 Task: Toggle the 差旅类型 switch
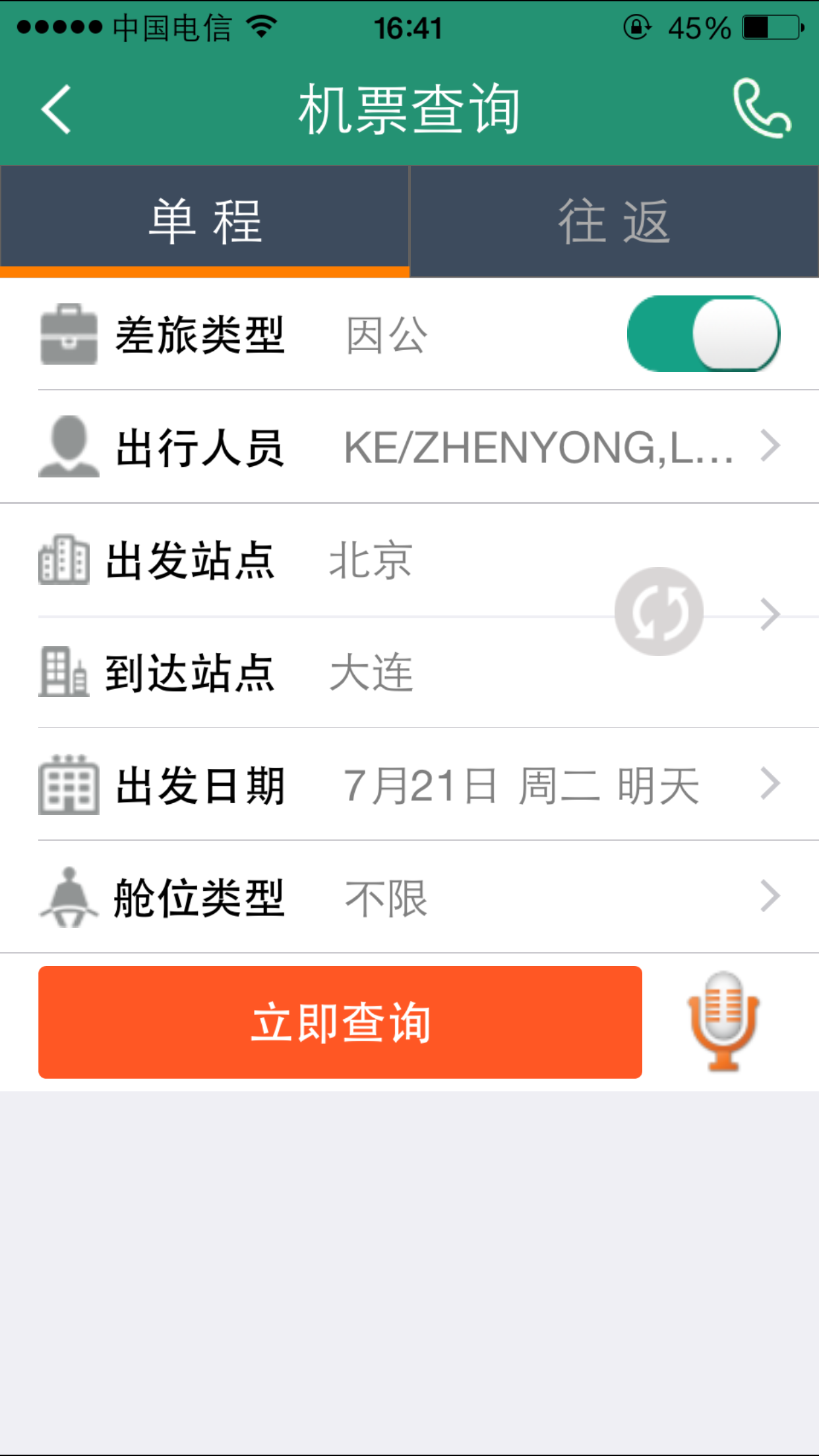(x=703, y=334)
